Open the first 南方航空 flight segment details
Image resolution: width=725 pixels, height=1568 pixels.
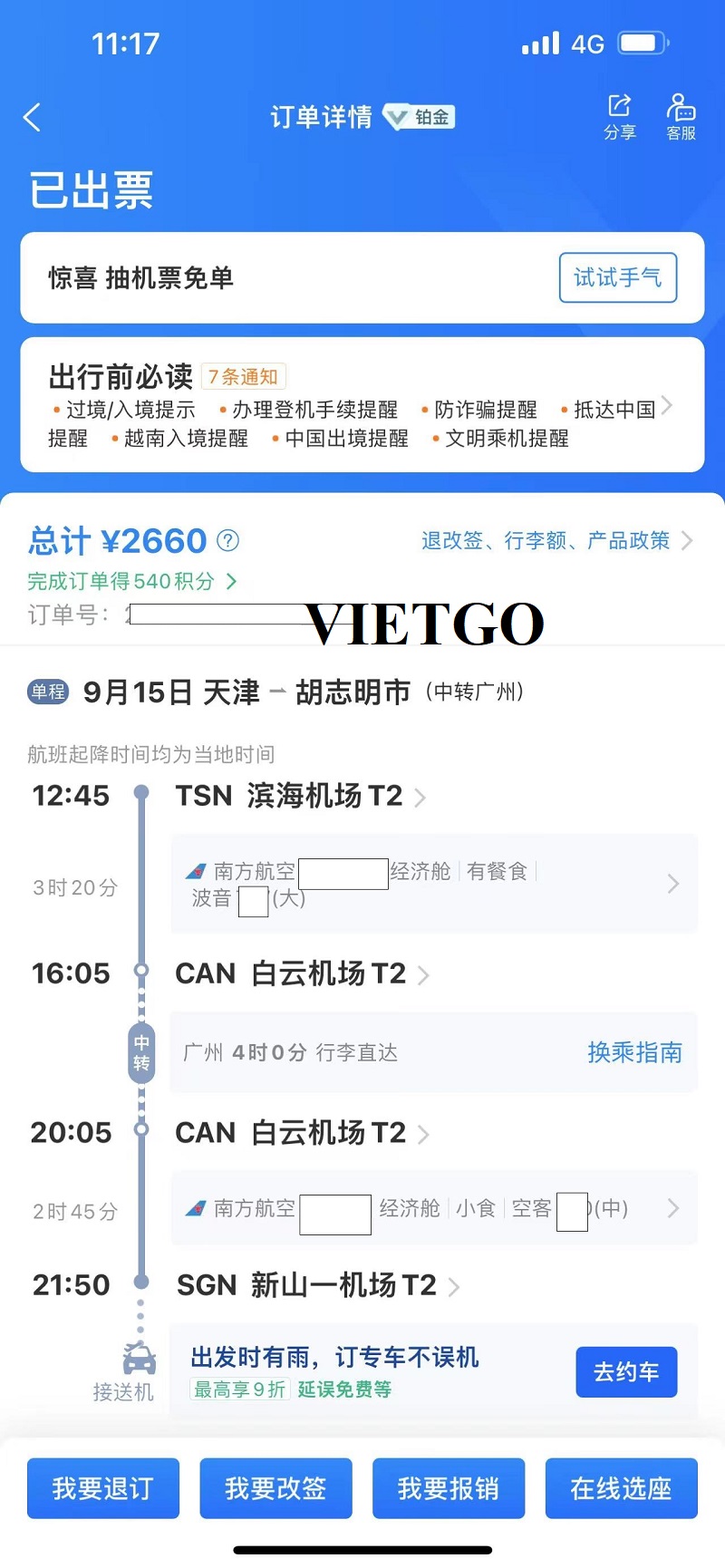434,884
